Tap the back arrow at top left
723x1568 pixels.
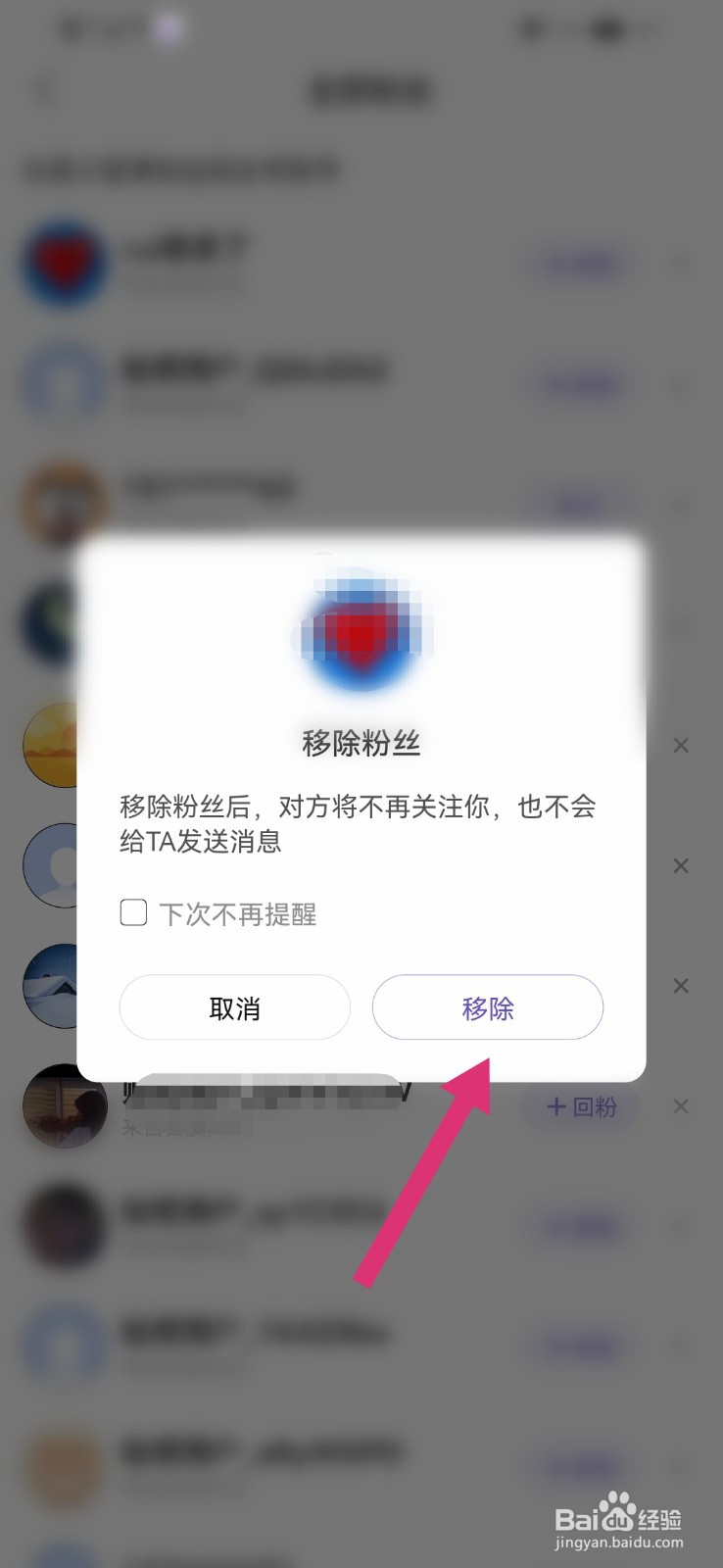click(44, 88)
